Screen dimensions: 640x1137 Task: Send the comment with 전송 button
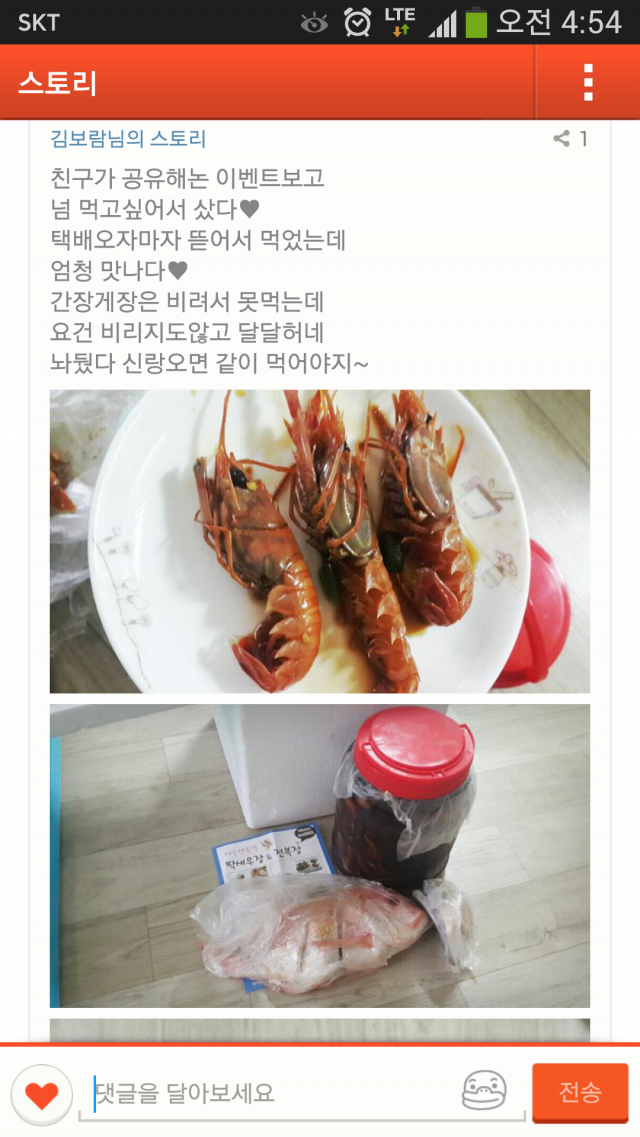[x=580, y=1092]
